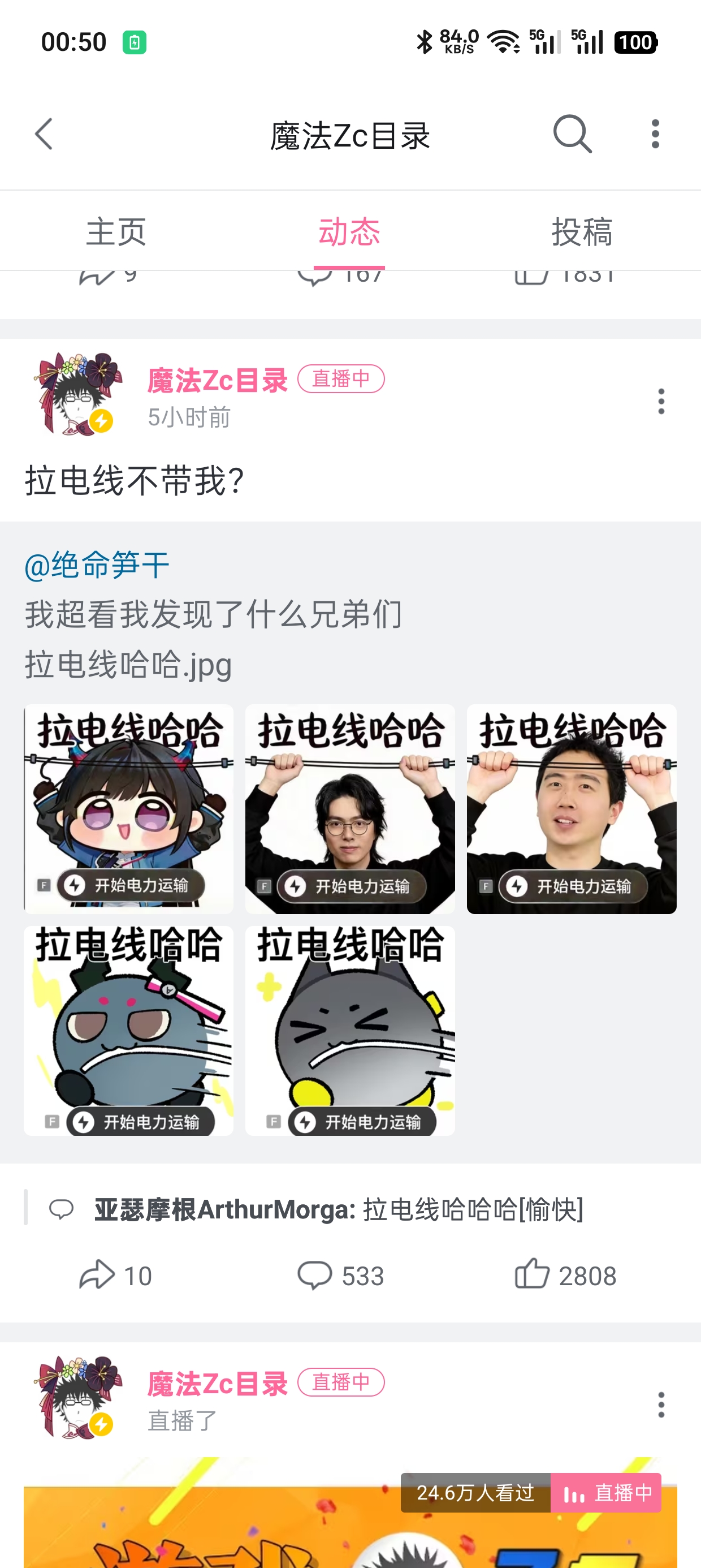Open 亚瑟摩根ArthurMorga's comment preview
The image size is (701, 1568).
[x=338, y=1209]
